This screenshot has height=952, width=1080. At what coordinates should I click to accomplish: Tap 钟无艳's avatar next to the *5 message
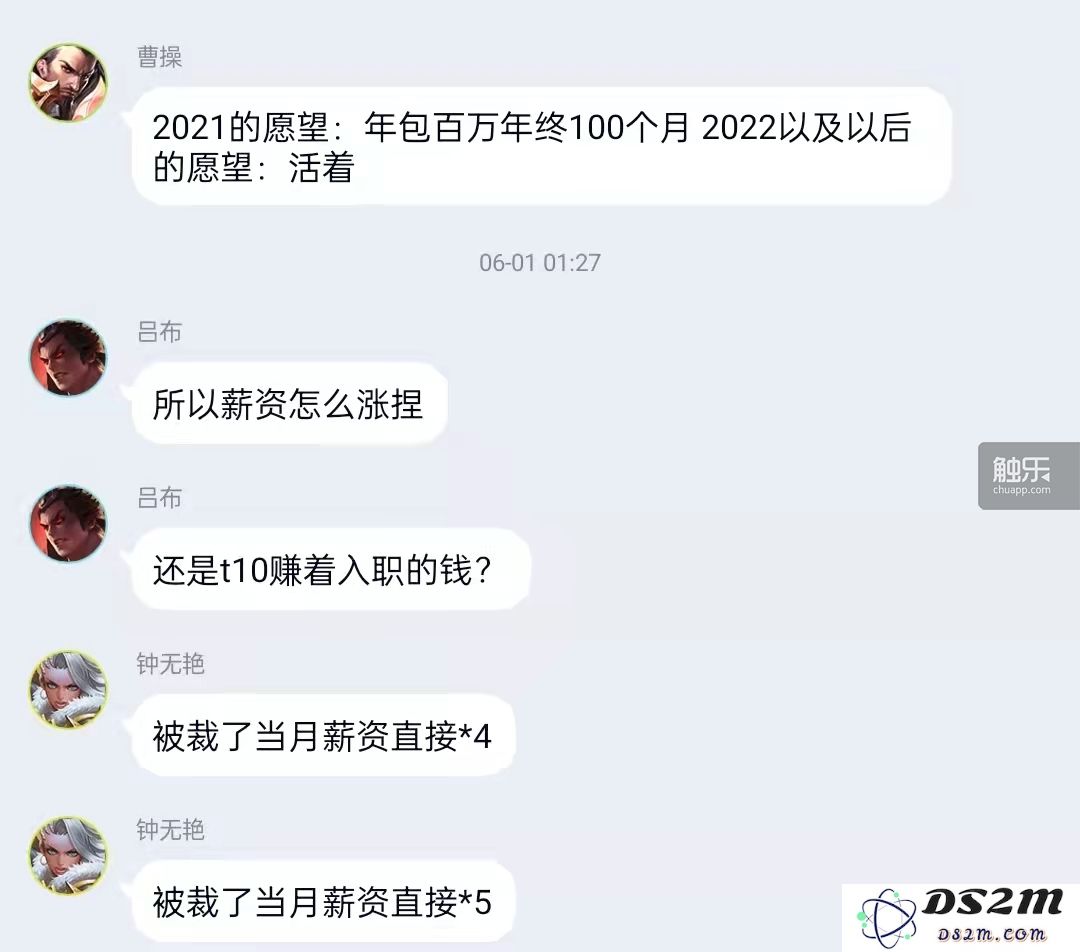coord(67,855)
